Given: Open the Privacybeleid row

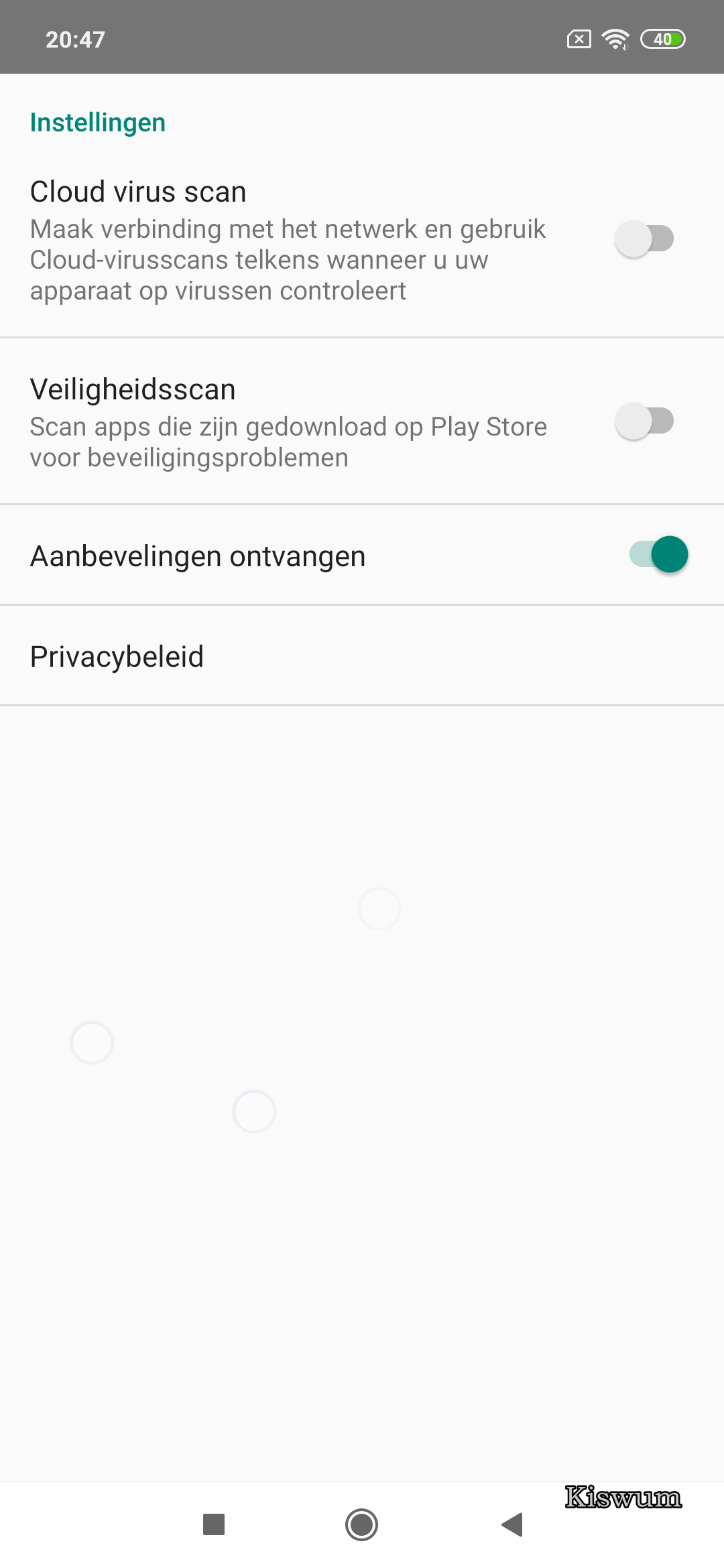Looking at the screenshot, I should coord(362,656).
